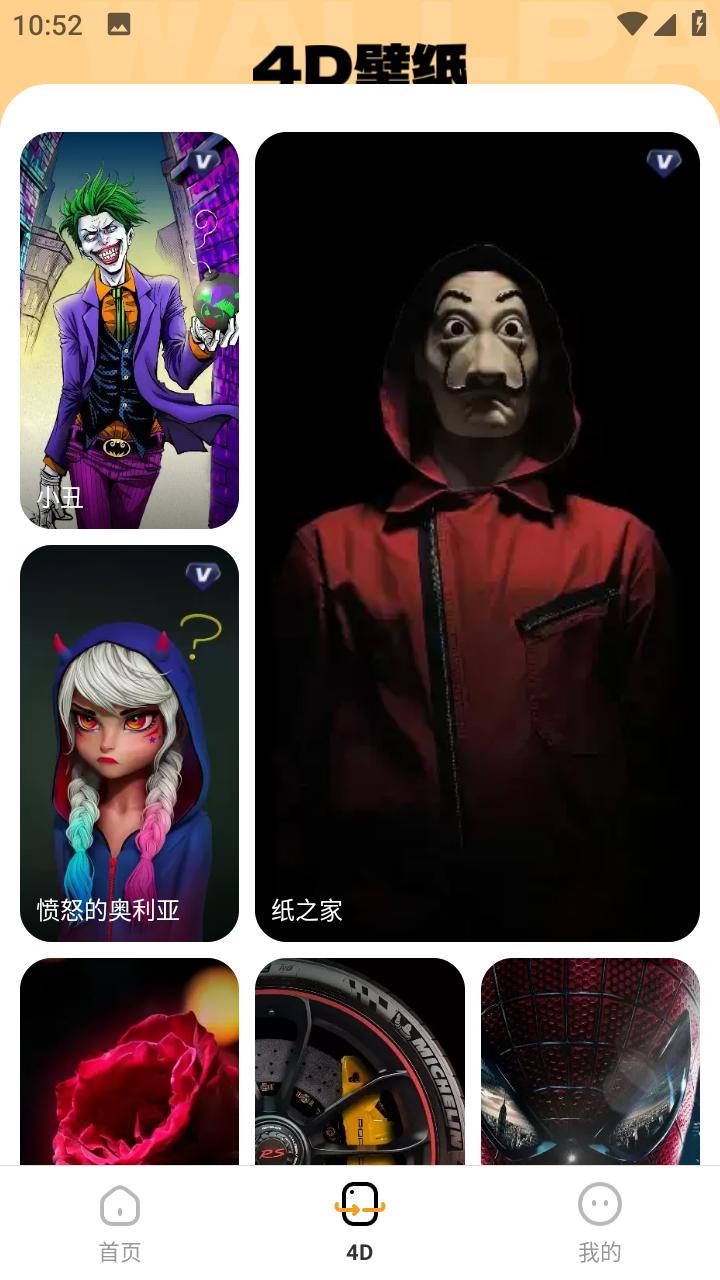Select the 4D tab
The height and width of the screenshot is (1280, 720).
pos(360,1222)
